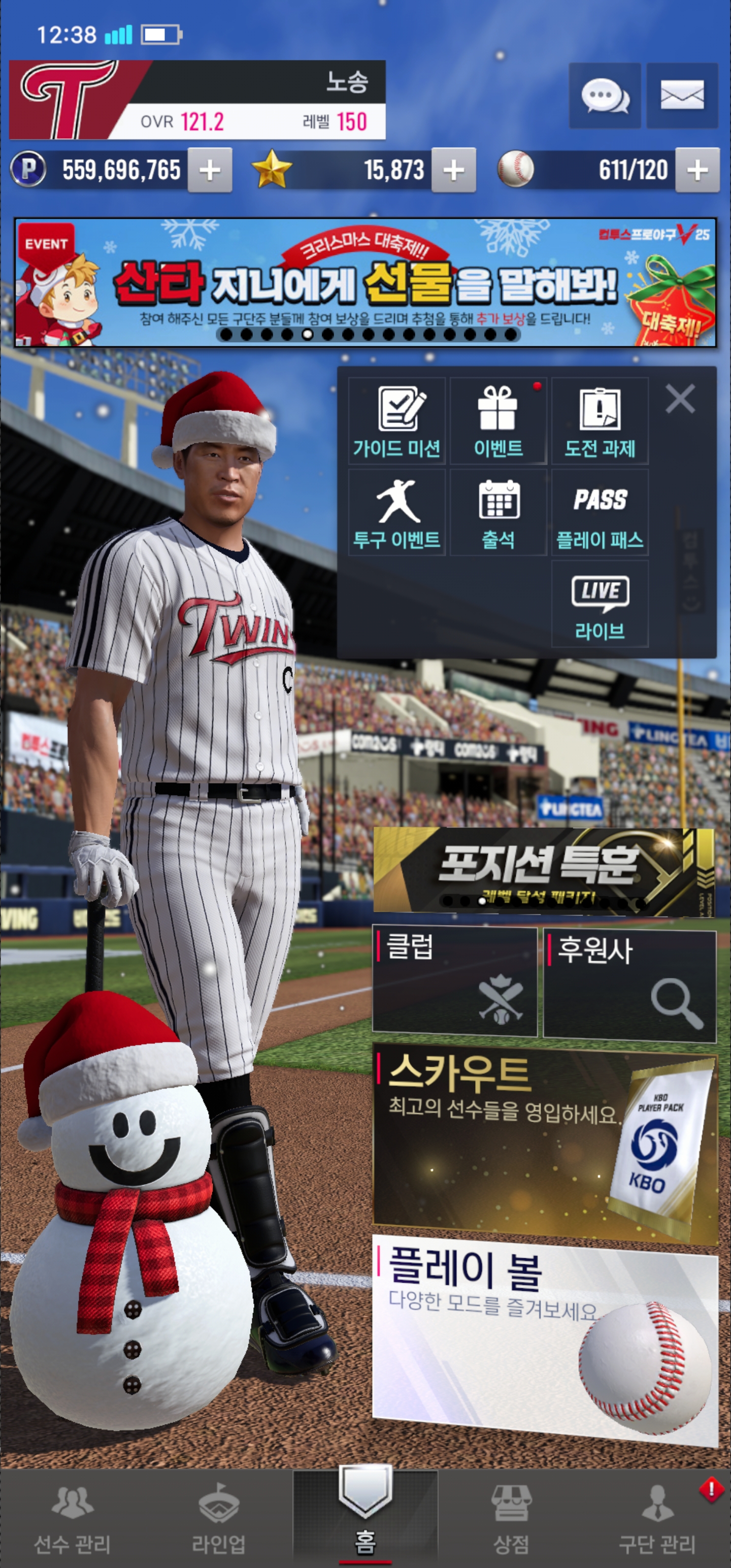
Task: Open 스카우트 to recruit players
Action: 545,1143
